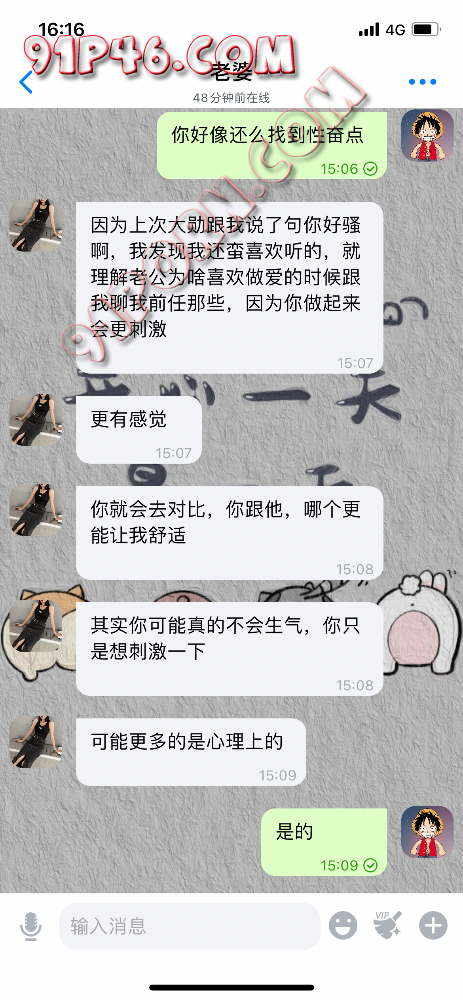
Task: Tap the VIP broom icon
Action: (388, 925)
